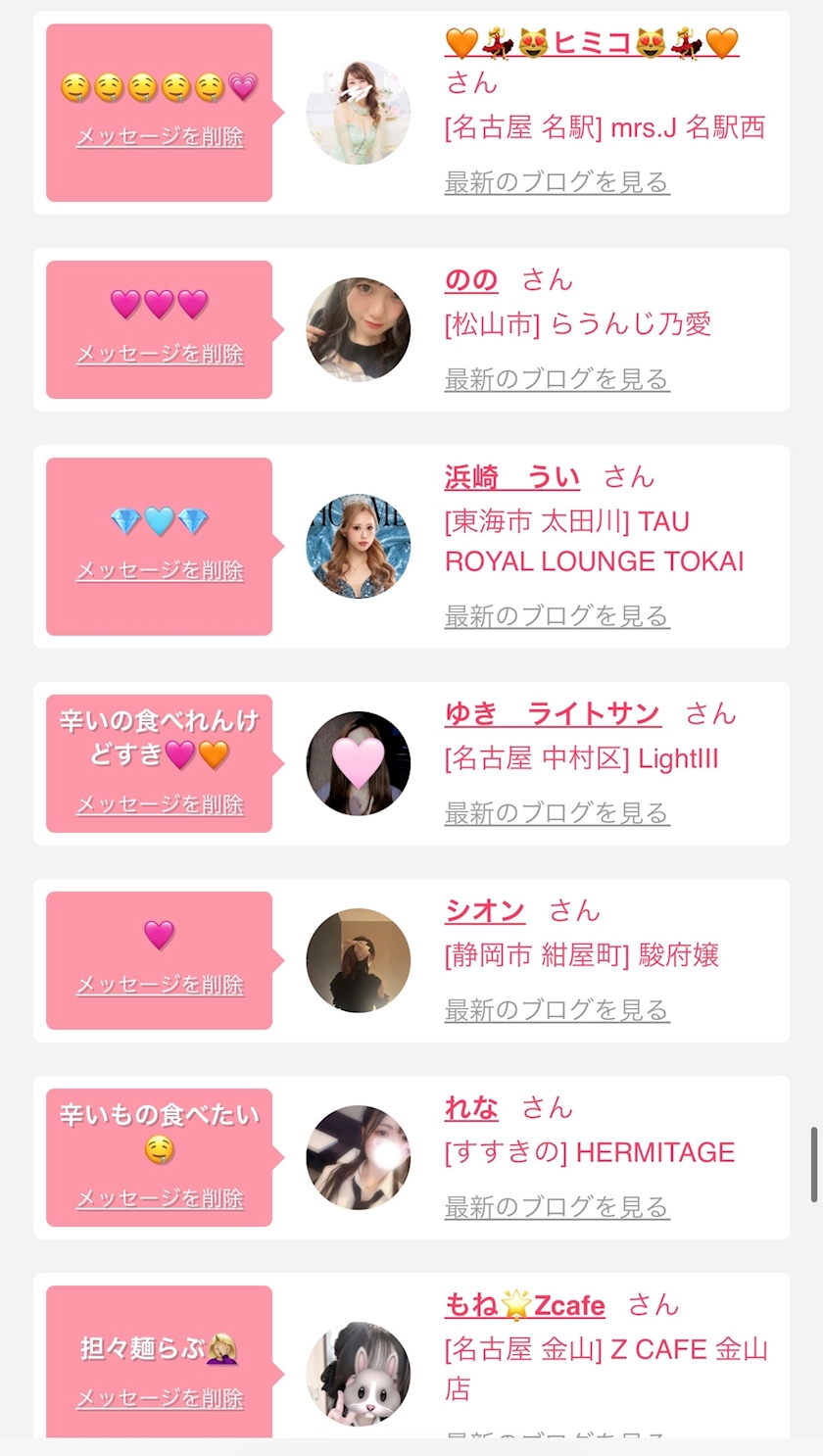View 浜崎 うい's latest blog
Viewport: 823px width, 1456px height.
click(557, 615)
